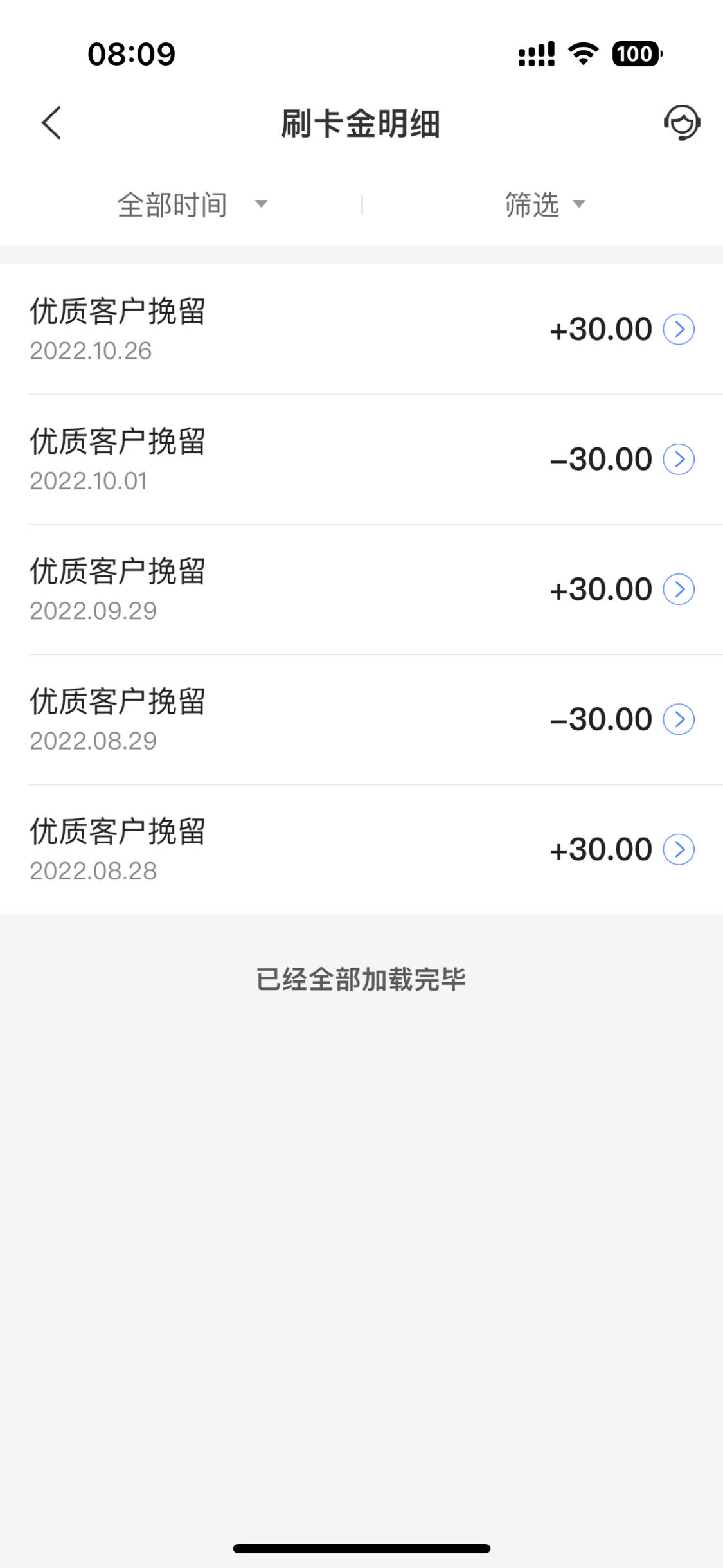Screen dimensions: 723x1568
Task: Open the 2022.10.26 优质客户挽留 record
Action: [x=361, y=329]
